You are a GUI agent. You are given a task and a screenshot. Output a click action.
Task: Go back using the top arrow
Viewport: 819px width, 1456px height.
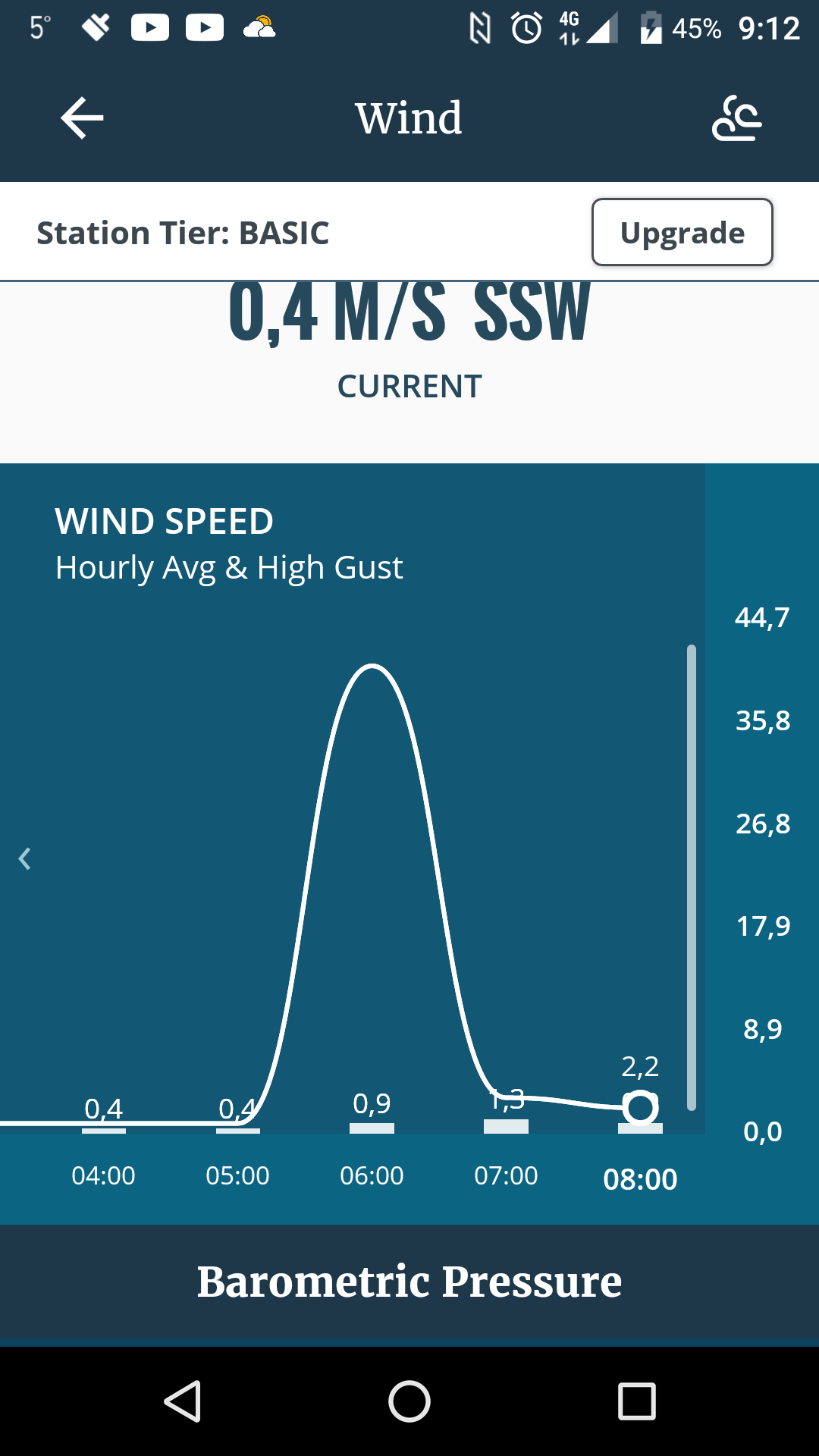click(82, 118)
